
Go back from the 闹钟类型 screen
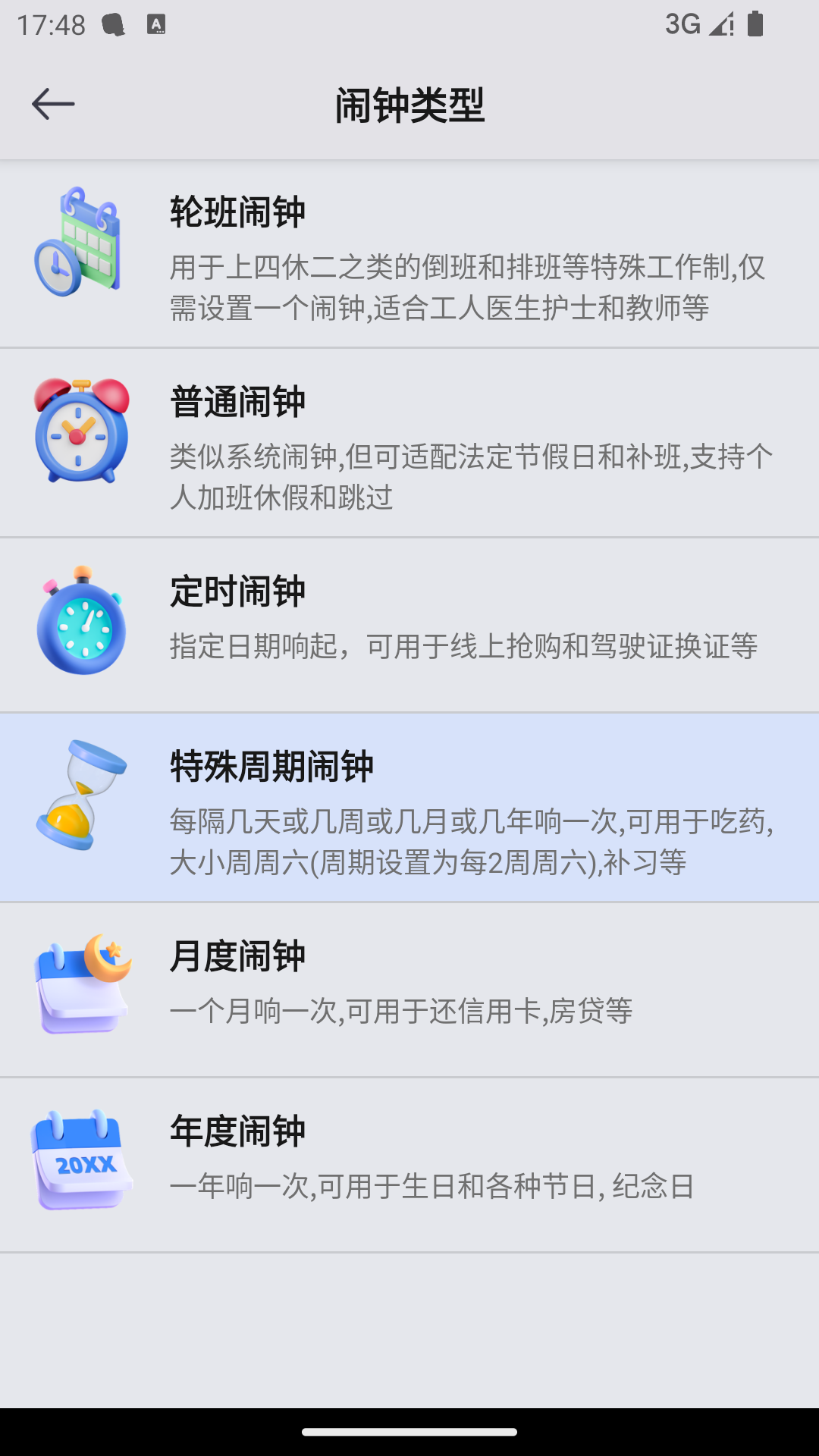[x=53, y=104]
